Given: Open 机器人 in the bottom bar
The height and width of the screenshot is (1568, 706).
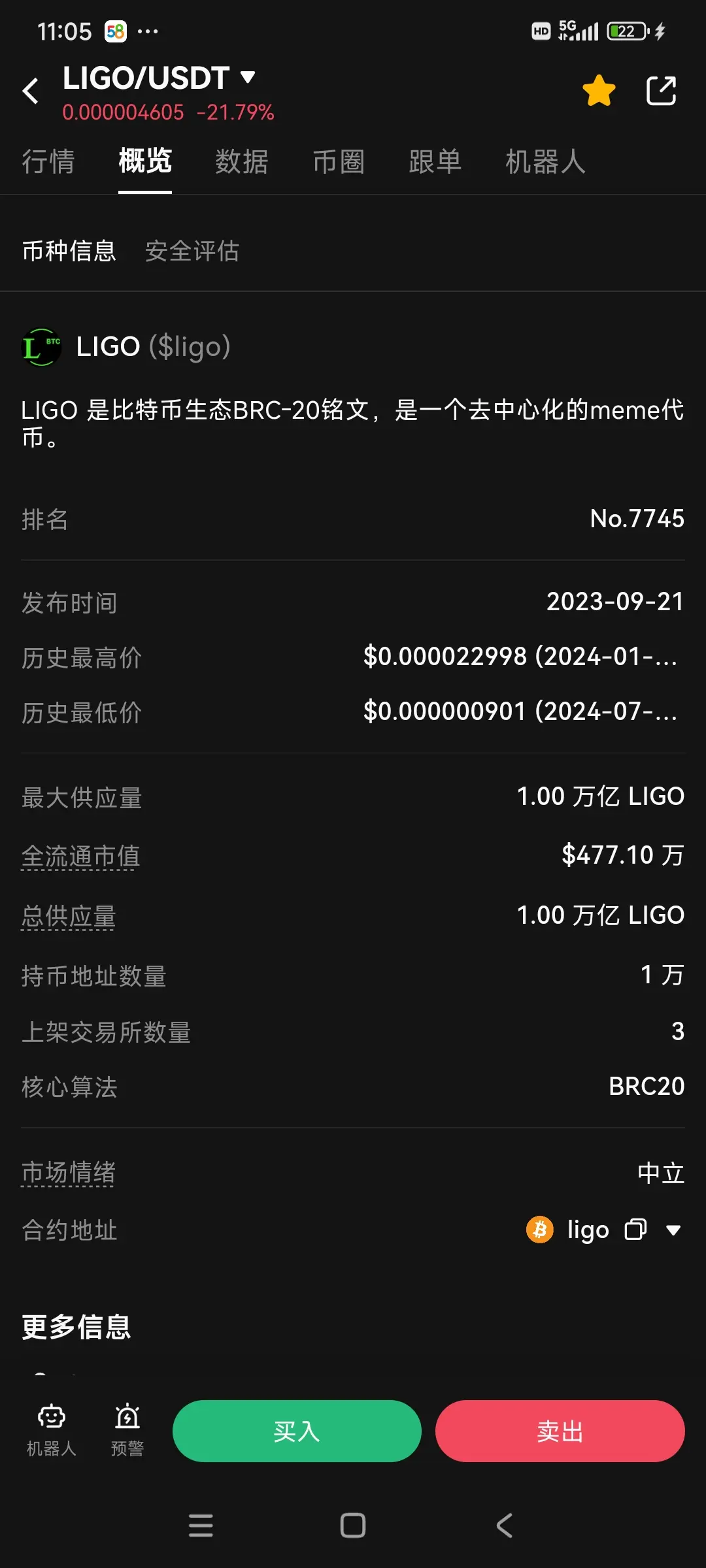Looking at the screenshot, I should pyautogui.click(x=52, y=1429).
